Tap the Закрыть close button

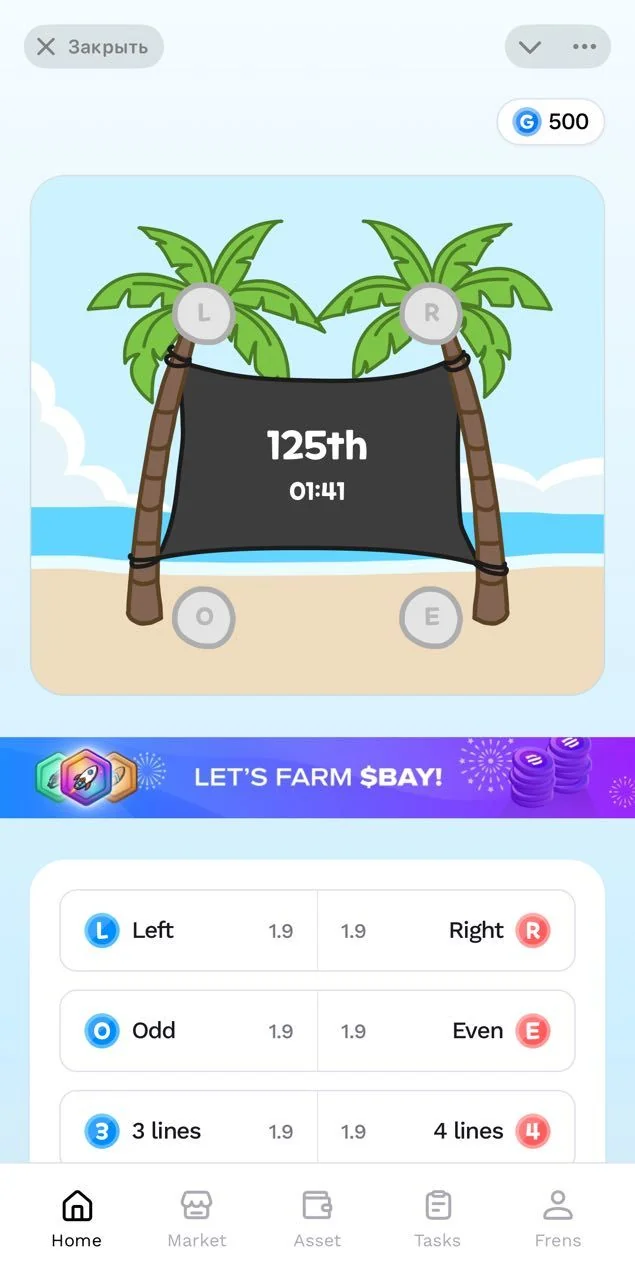coord(94,47)
